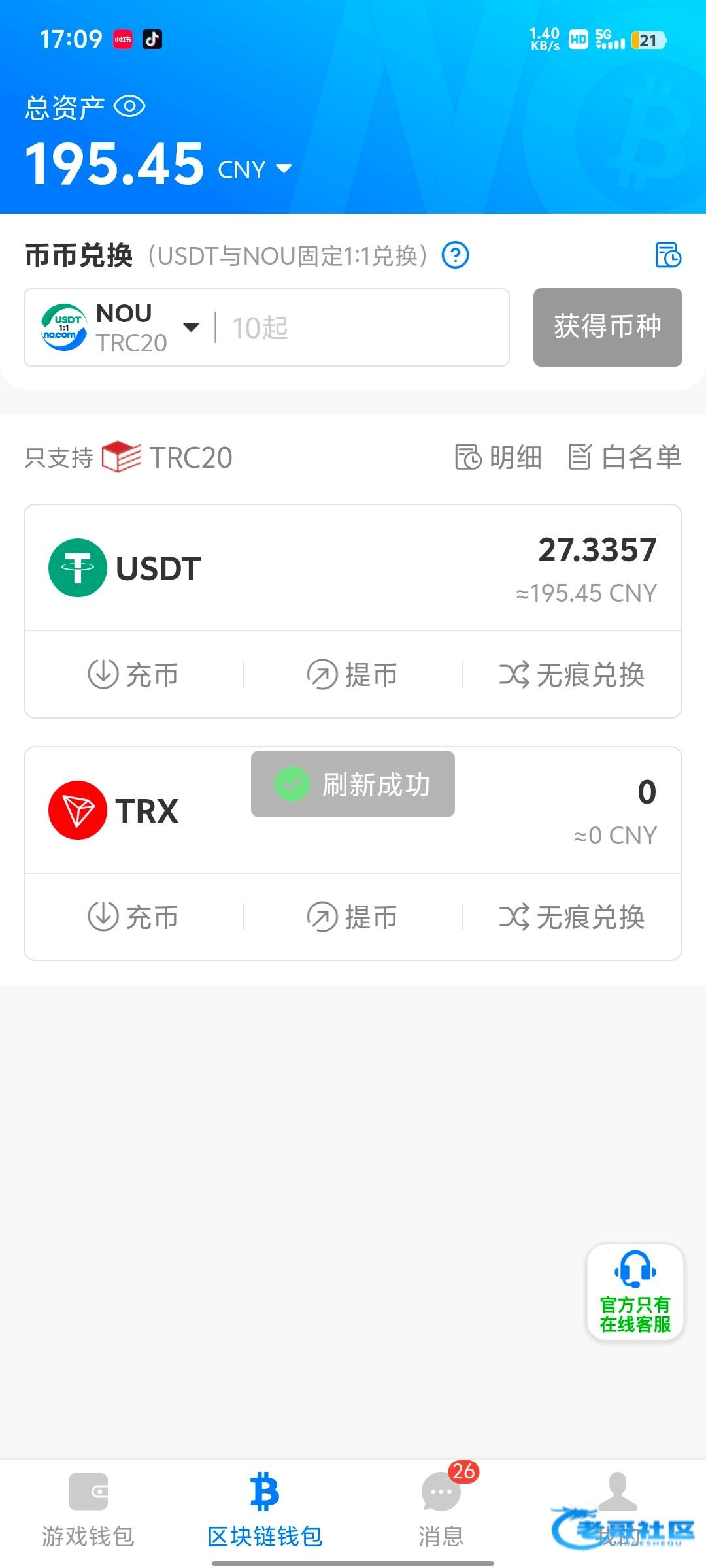Open the USDT asset card

pyautogui.click(x=353, y=568)
